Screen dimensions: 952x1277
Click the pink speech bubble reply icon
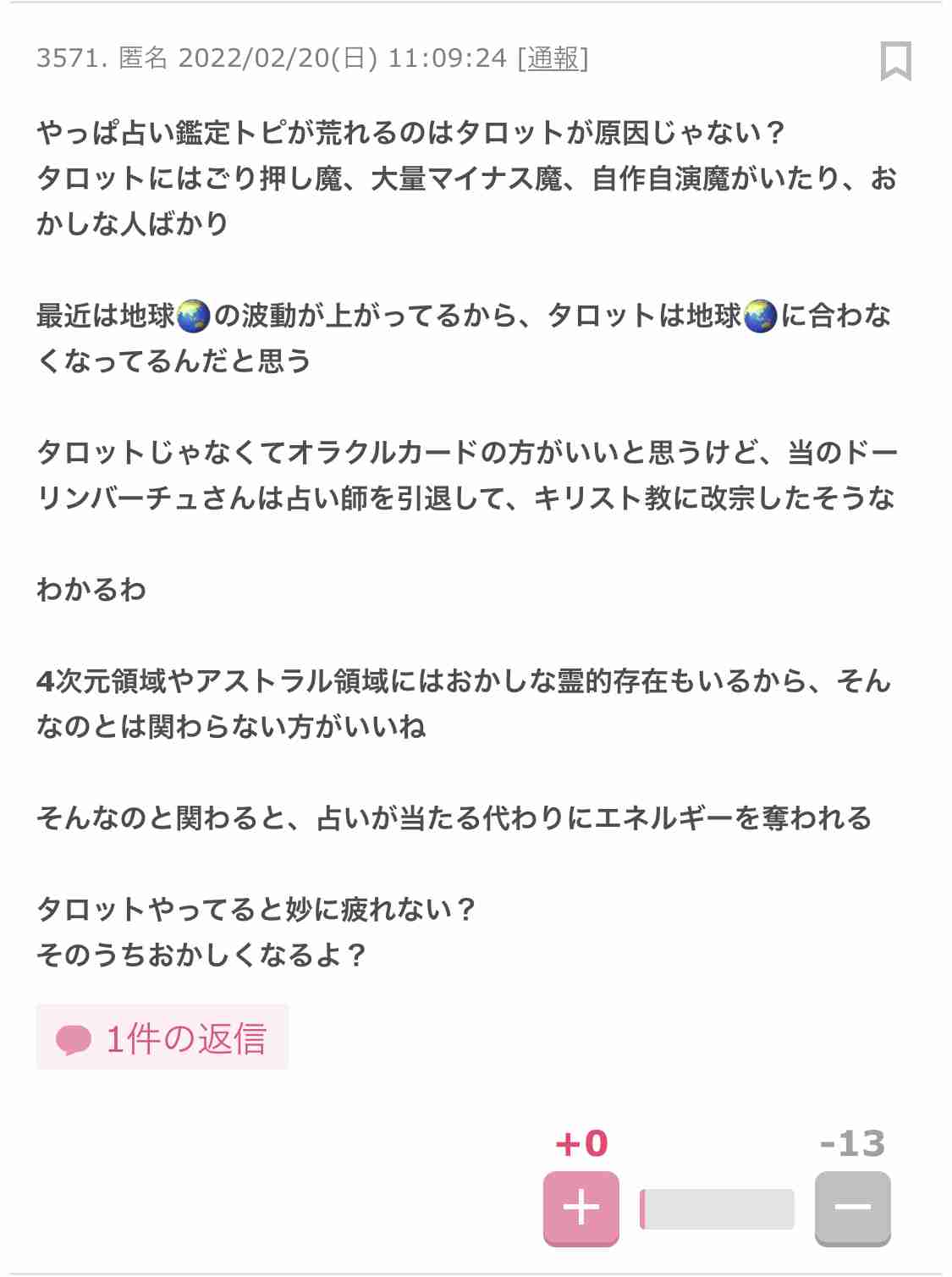point(73,1038)
